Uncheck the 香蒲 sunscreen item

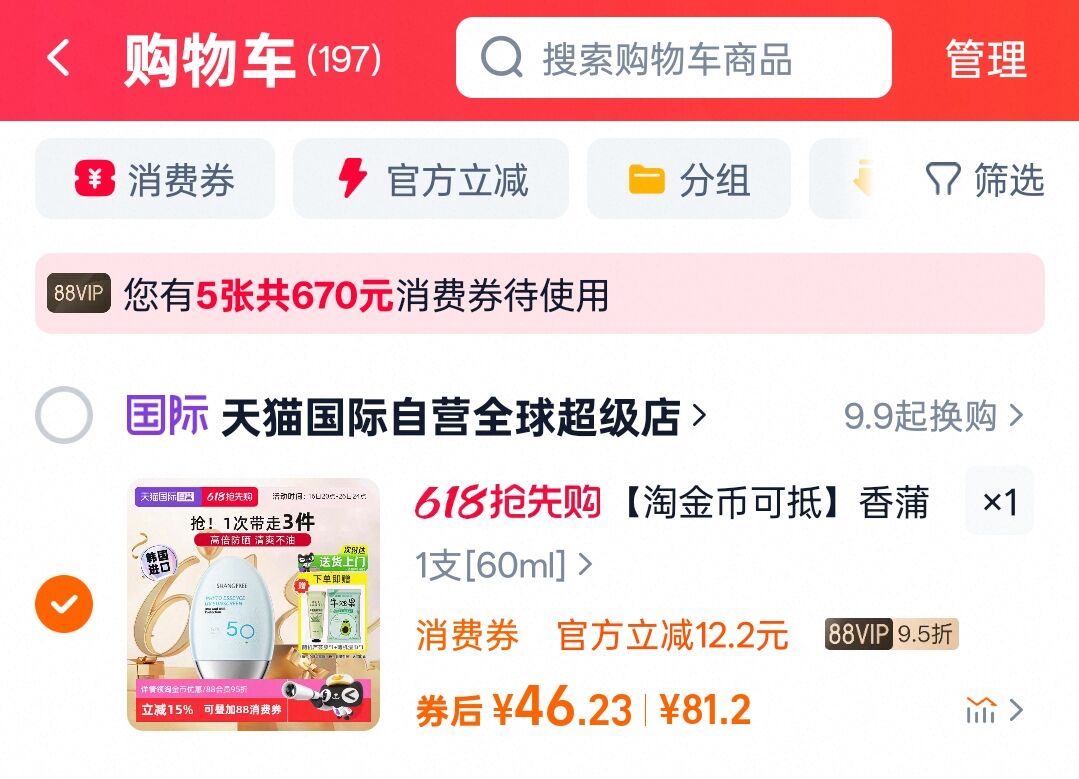[64, 603]
